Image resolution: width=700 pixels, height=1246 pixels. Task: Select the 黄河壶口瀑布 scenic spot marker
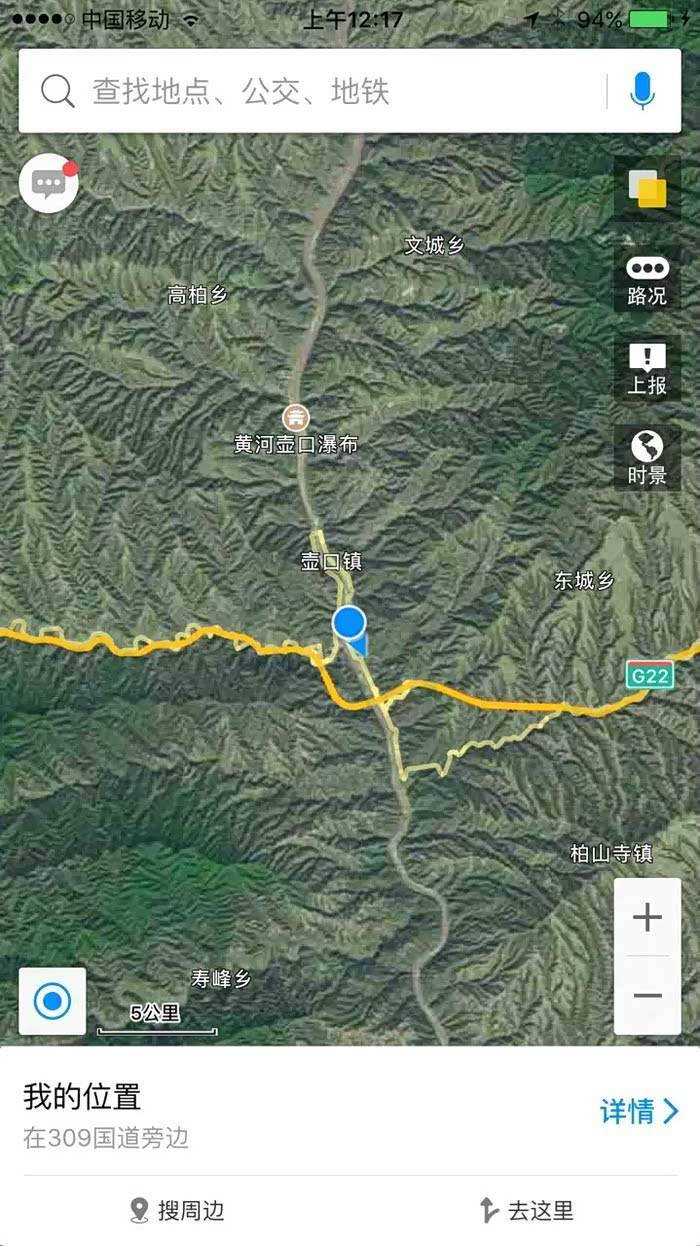(x=296, y=417)
